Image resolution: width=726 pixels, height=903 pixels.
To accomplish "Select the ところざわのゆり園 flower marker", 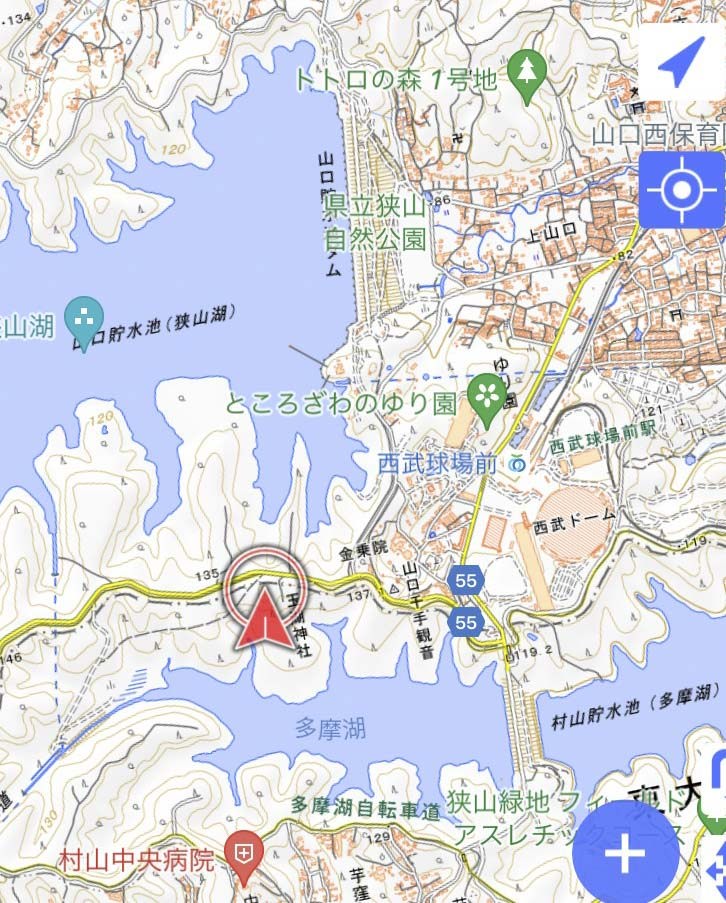I will (488, 395).
